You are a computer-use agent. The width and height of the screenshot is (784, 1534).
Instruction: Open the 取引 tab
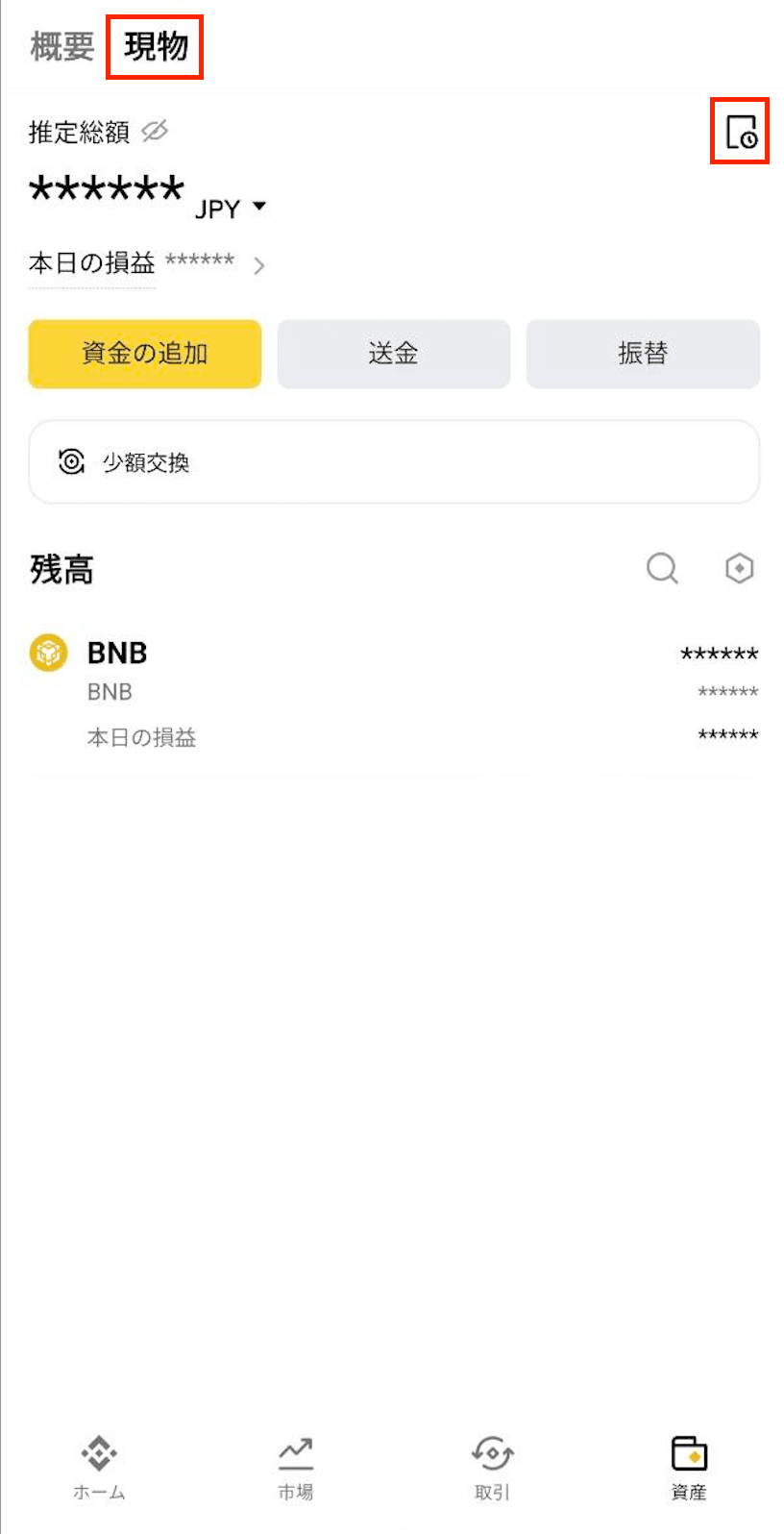pos(492,1469)
